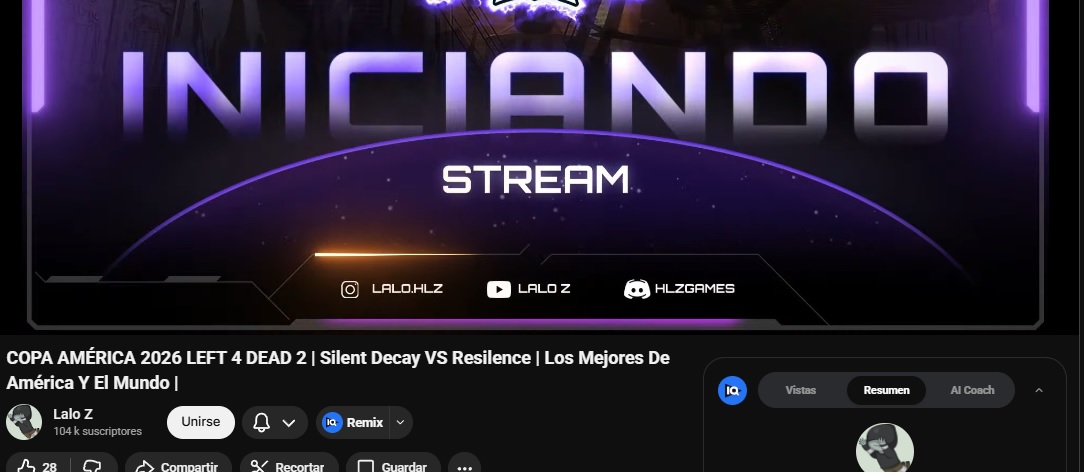
Task: Save the video with Guardar
Action: click(392, 466)
